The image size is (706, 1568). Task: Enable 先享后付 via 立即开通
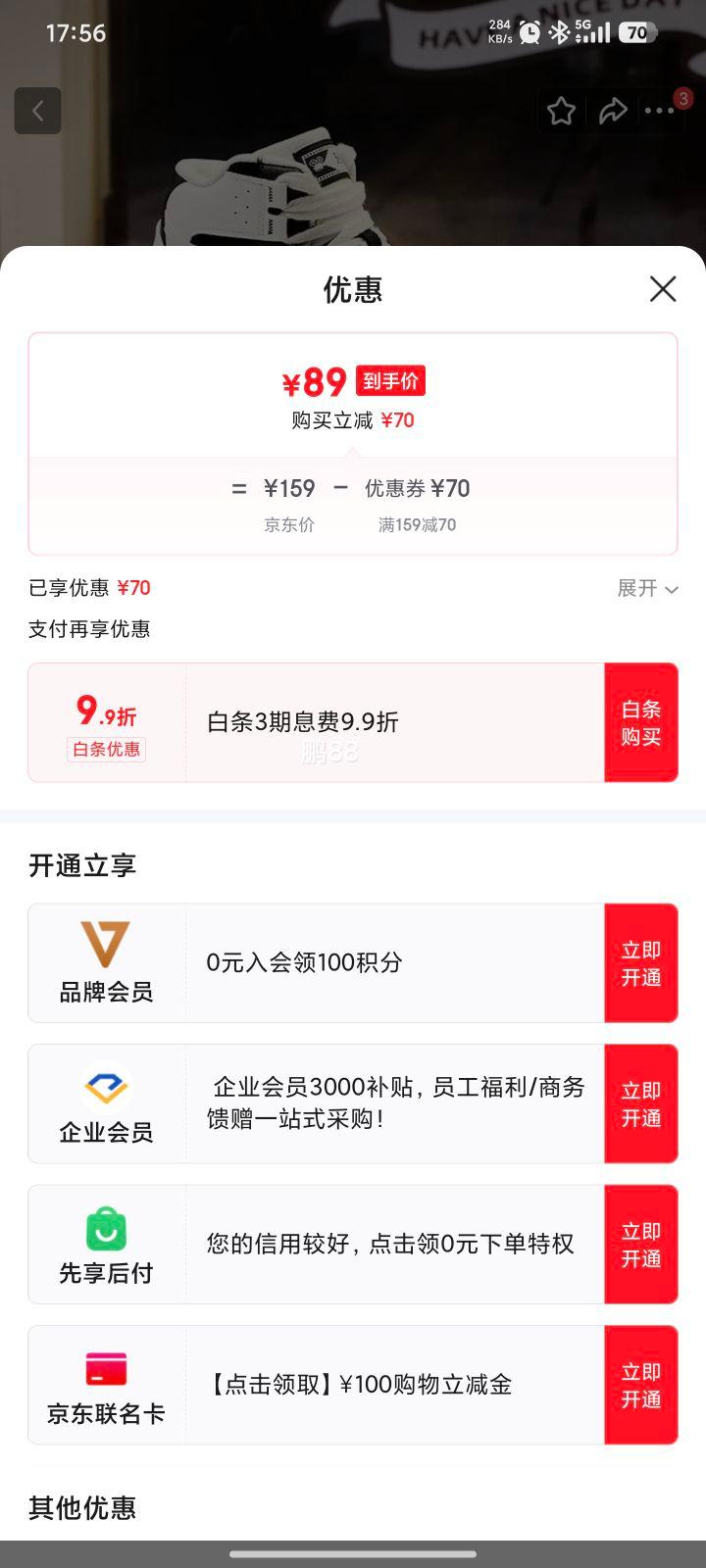click(x=640, y=1245)
